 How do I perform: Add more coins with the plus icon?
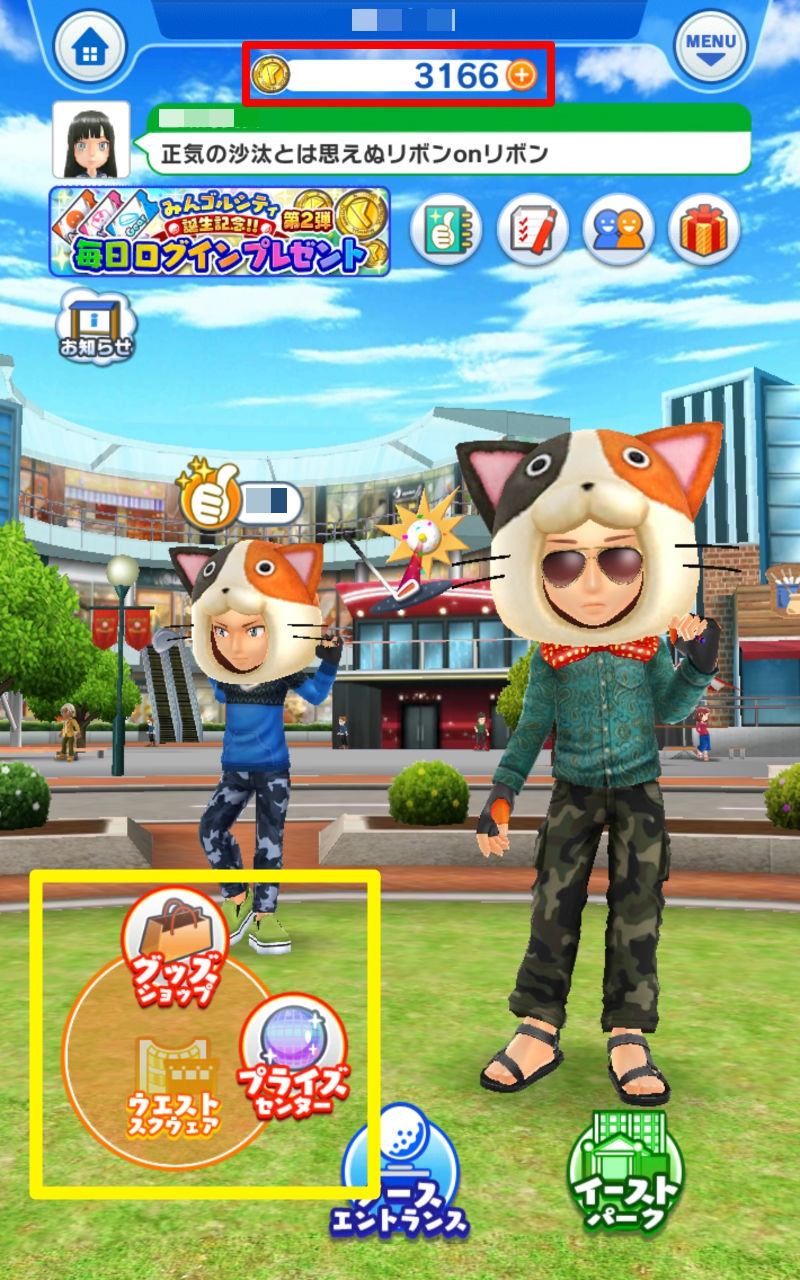[x=521, y=75]
